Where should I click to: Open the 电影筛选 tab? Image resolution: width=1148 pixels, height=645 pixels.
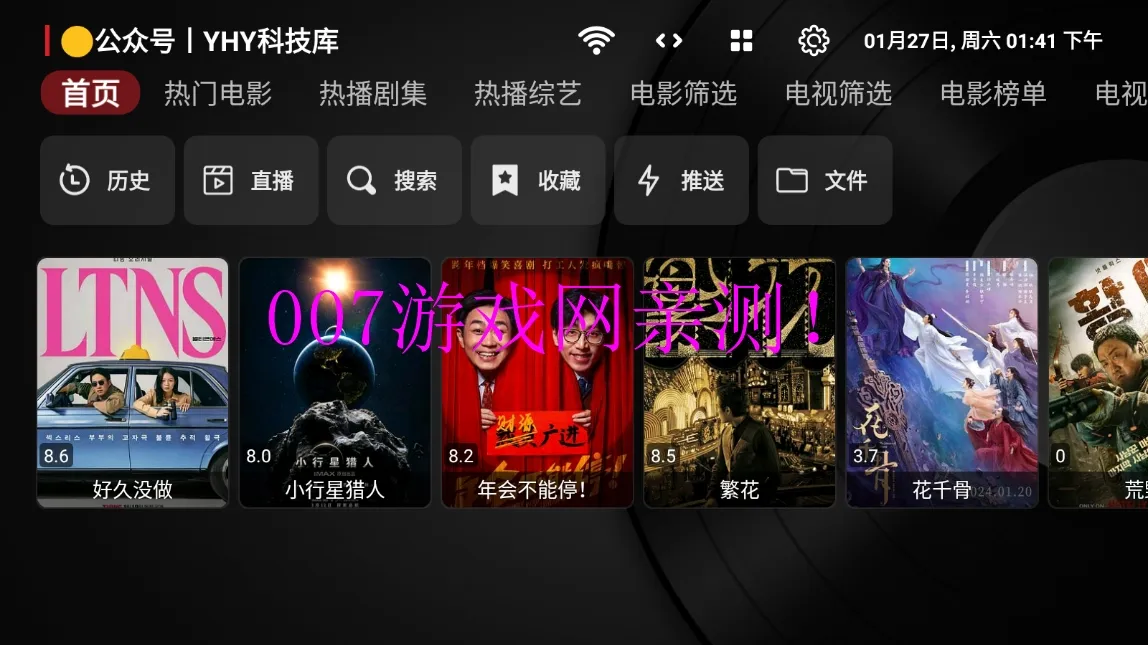click(683, 94)
